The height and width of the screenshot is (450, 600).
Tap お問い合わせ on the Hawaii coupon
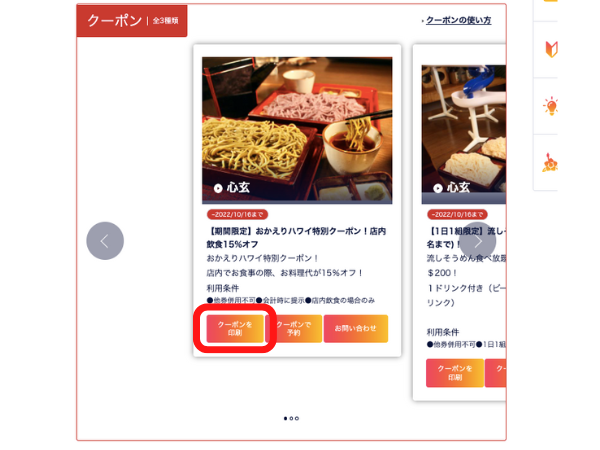[356, 329]
